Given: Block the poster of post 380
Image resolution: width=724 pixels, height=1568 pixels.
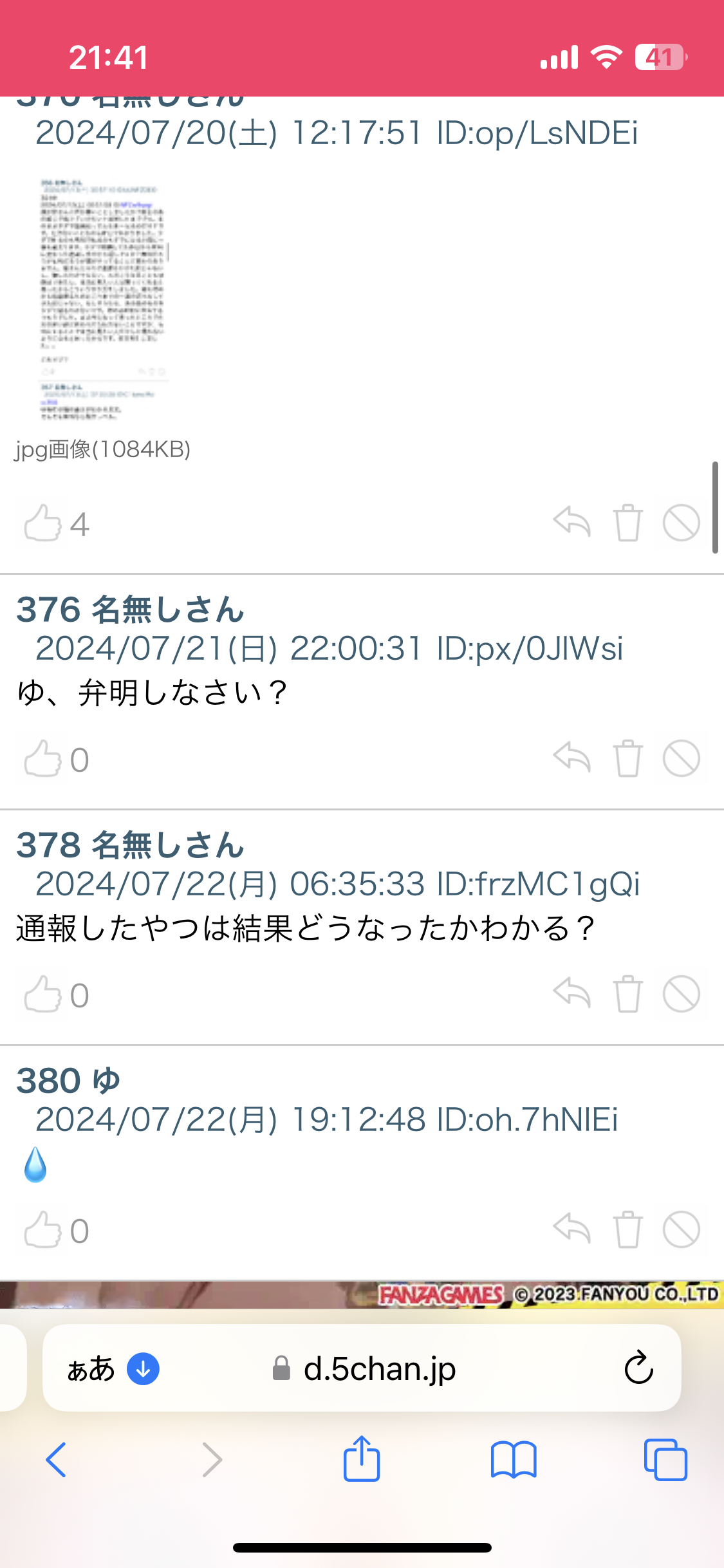Looking at the screenshot, I should tap(682, 1229).
